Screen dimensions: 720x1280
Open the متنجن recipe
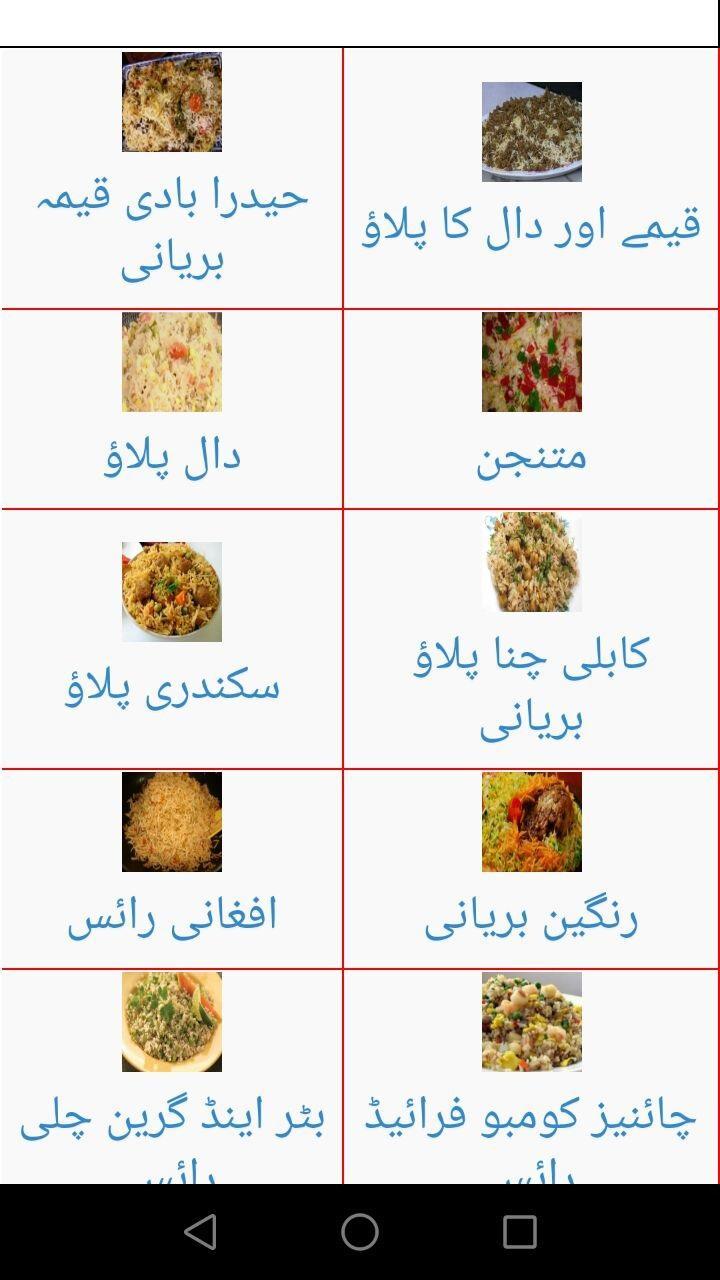[x=531, y=410]
